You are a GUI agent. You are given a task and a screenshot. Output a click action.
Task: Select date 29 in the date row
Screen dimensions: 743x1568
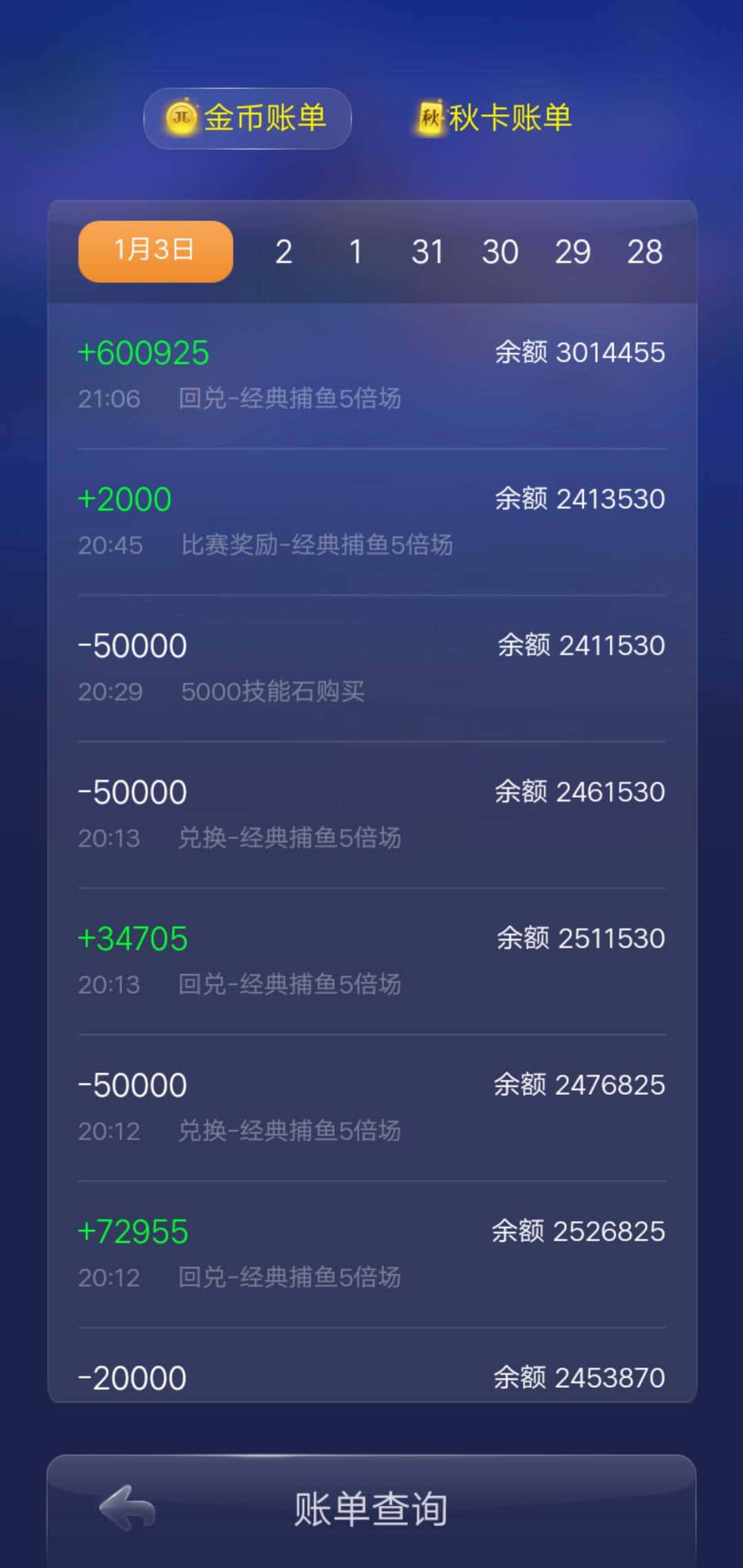pos(574,252)
